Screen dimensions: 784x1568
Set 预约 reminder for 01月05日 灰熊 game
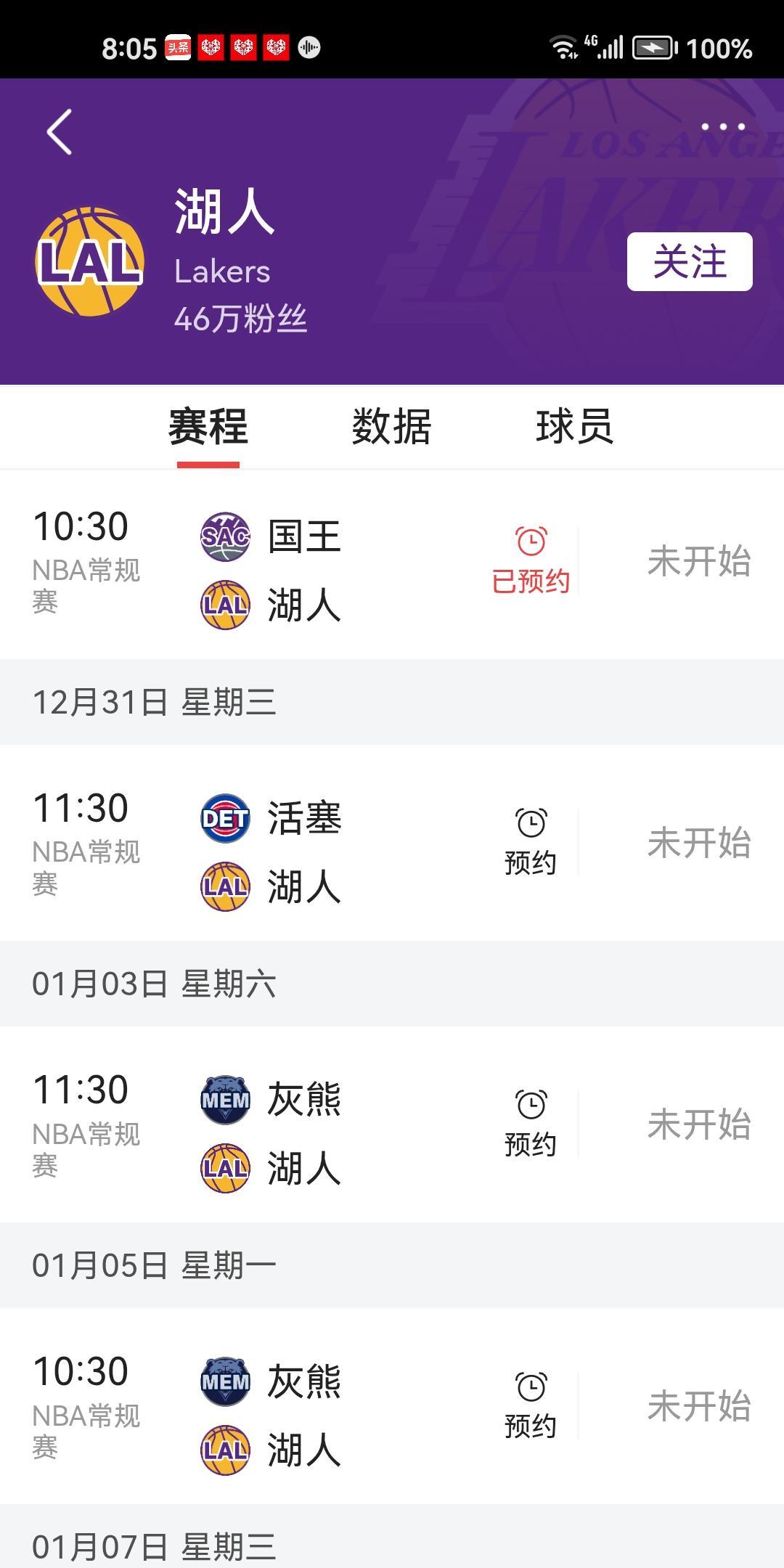(531, 1405)
